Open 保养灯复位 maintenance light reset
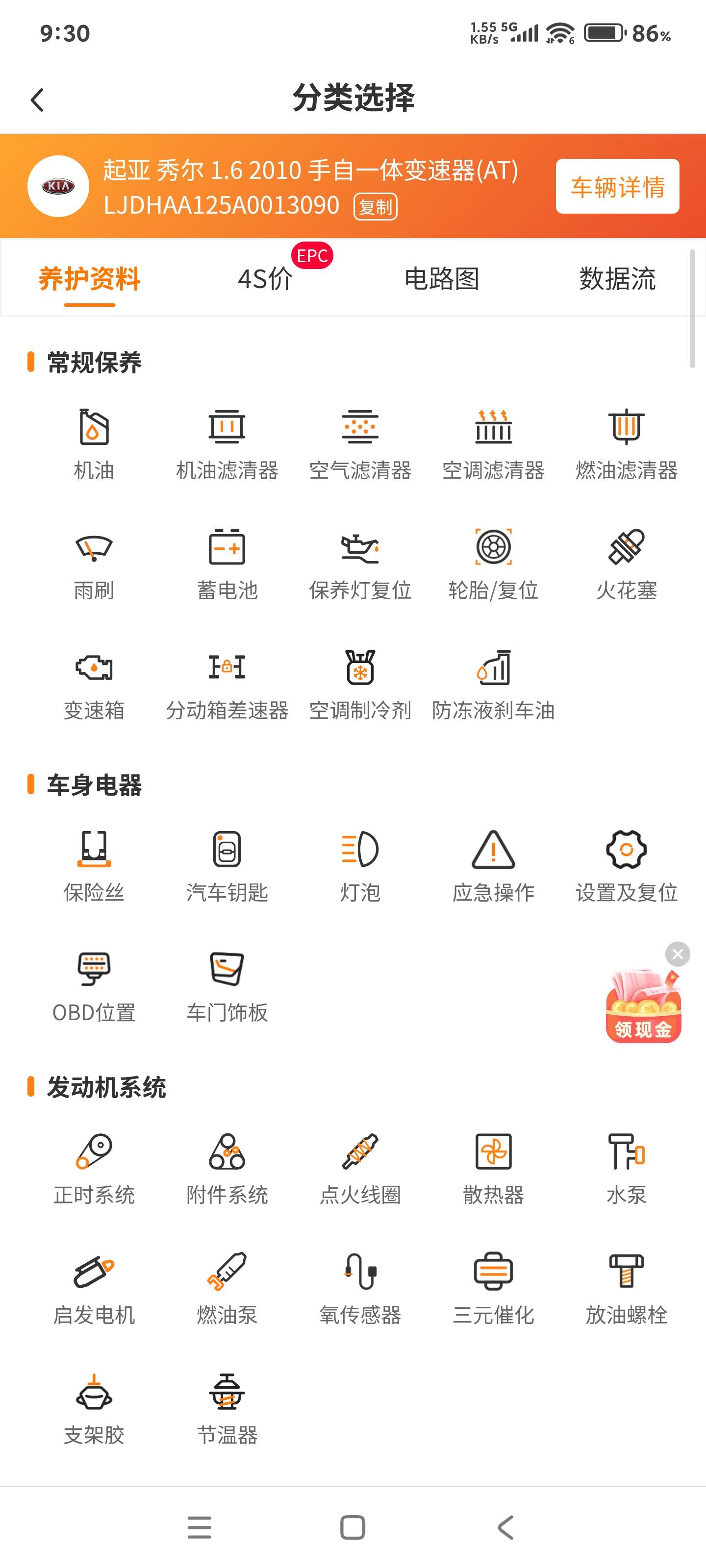The image size is (706, 1568). pos(360,563)
